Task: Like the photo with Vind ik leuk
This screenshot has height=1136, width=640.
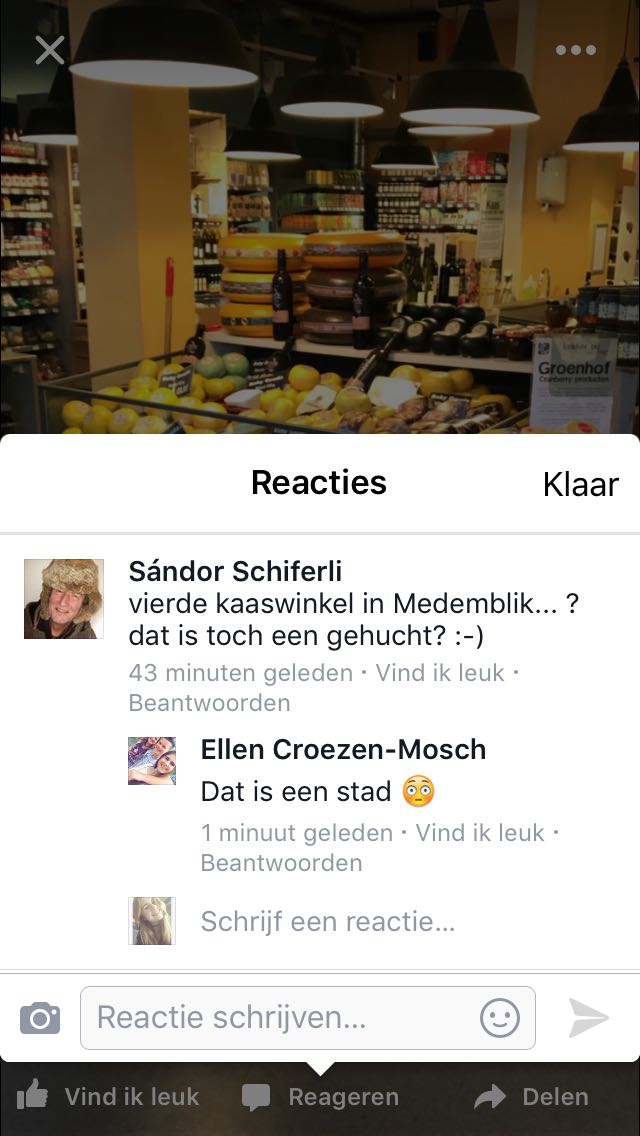Action: coord(108,1097)
